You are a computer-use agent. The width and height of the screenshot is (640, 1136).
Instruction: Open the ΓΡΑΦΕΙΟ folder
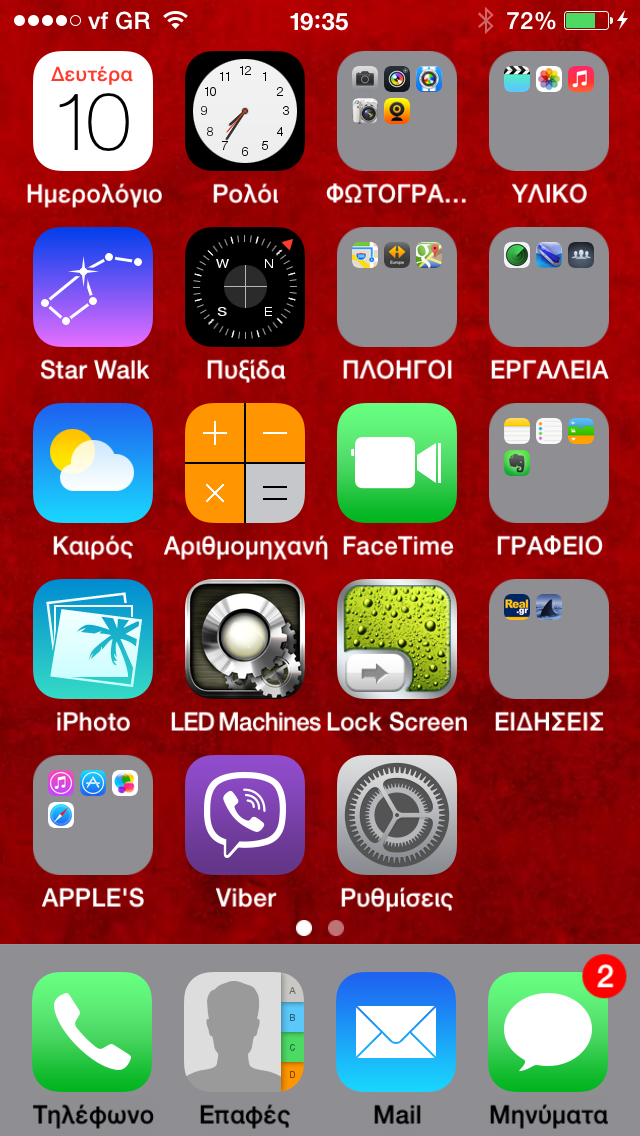pyautogui.click(x=549, y=463)
